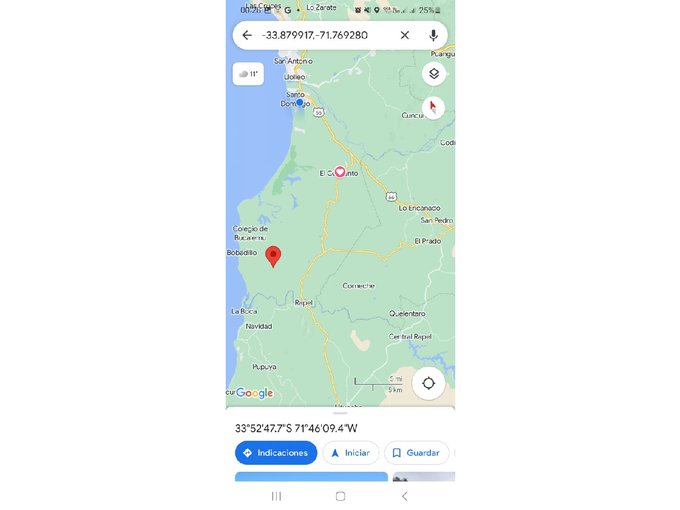Clear the coordinates search text

pyautogui.click(x=404, y=35)
